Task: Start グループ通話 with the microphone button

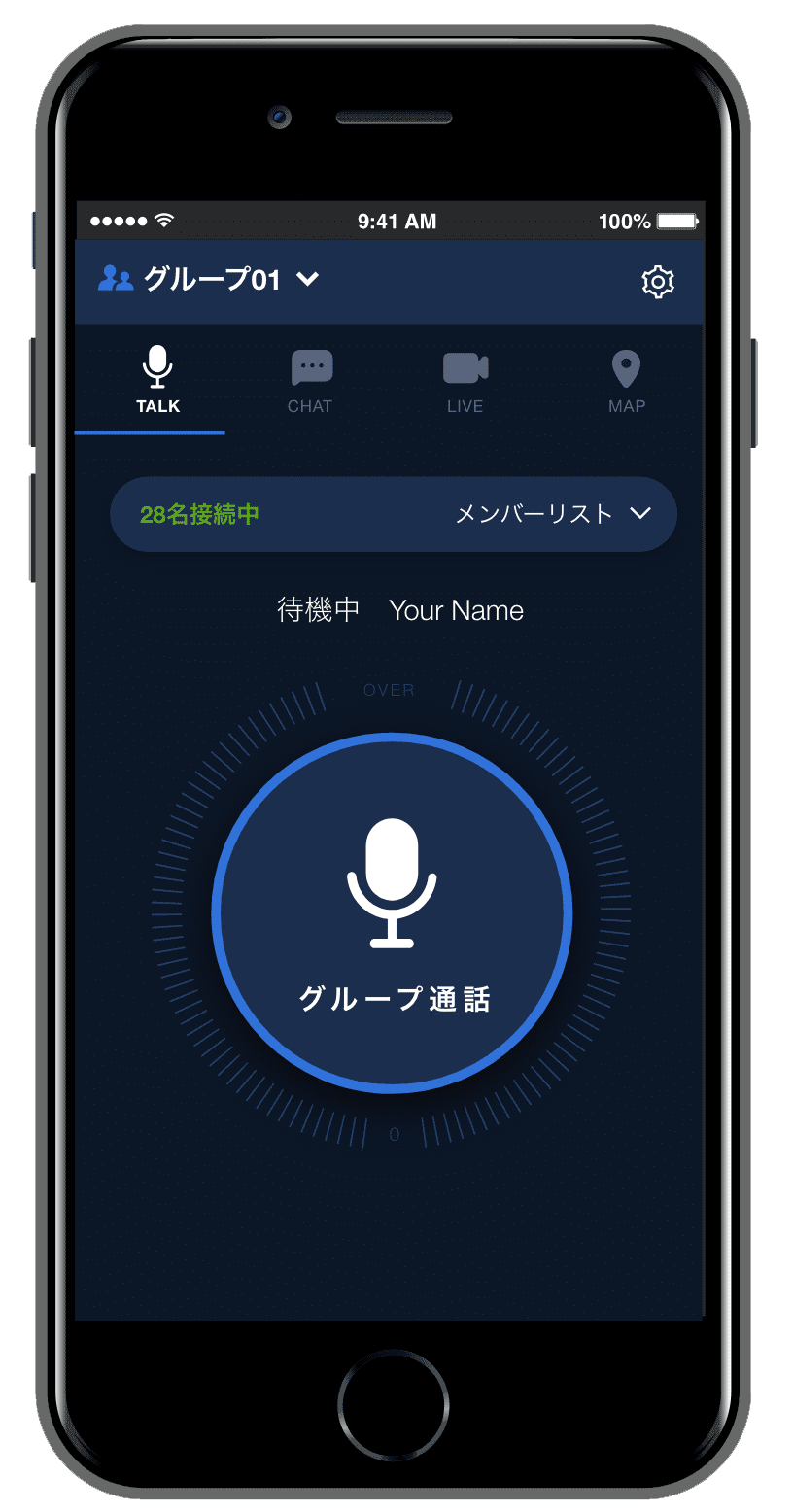Action: (x=392, y=913)
